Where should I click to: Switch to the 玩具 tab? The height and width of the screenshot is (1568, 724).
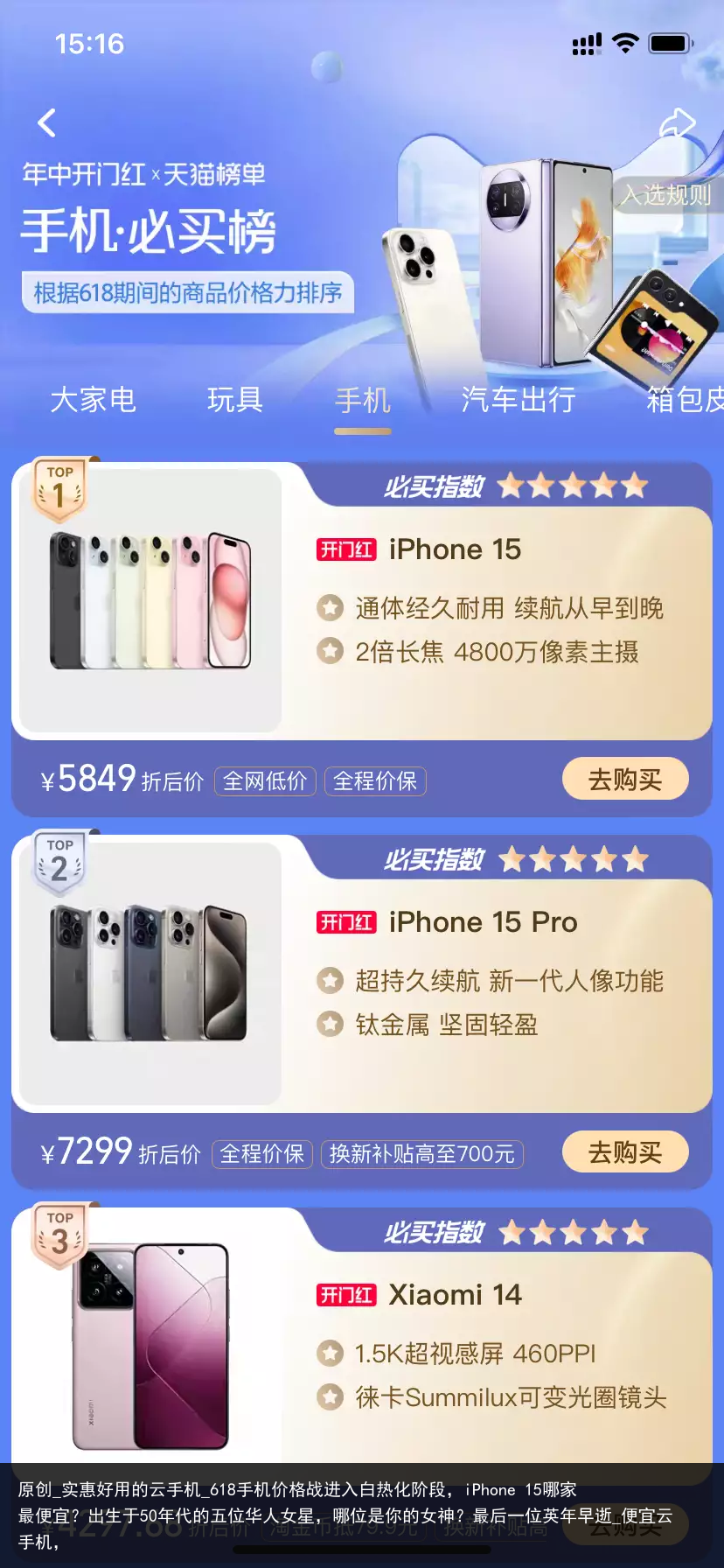pyautogui.click(x=234, y=400)
